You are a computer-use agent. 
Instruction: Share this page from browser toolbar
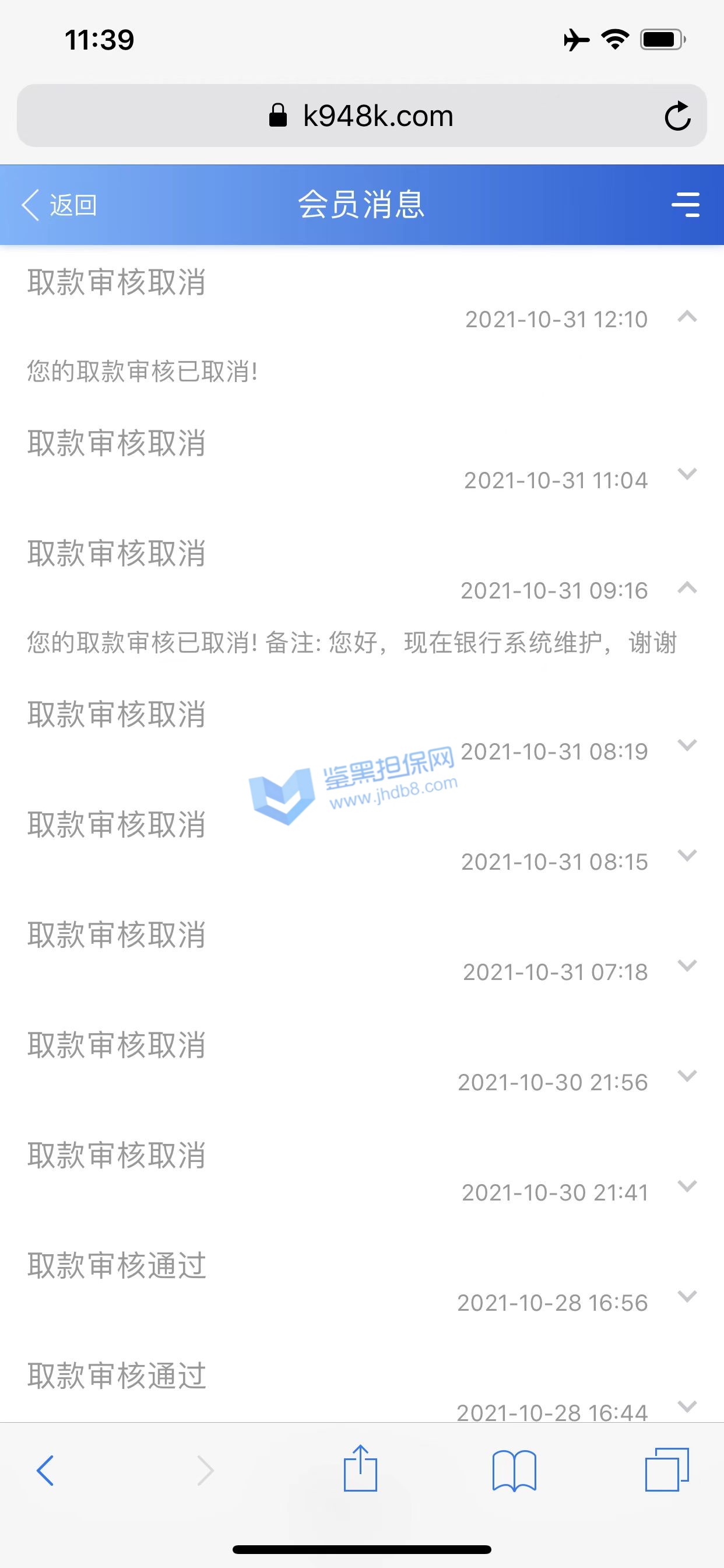[360, 1469]
